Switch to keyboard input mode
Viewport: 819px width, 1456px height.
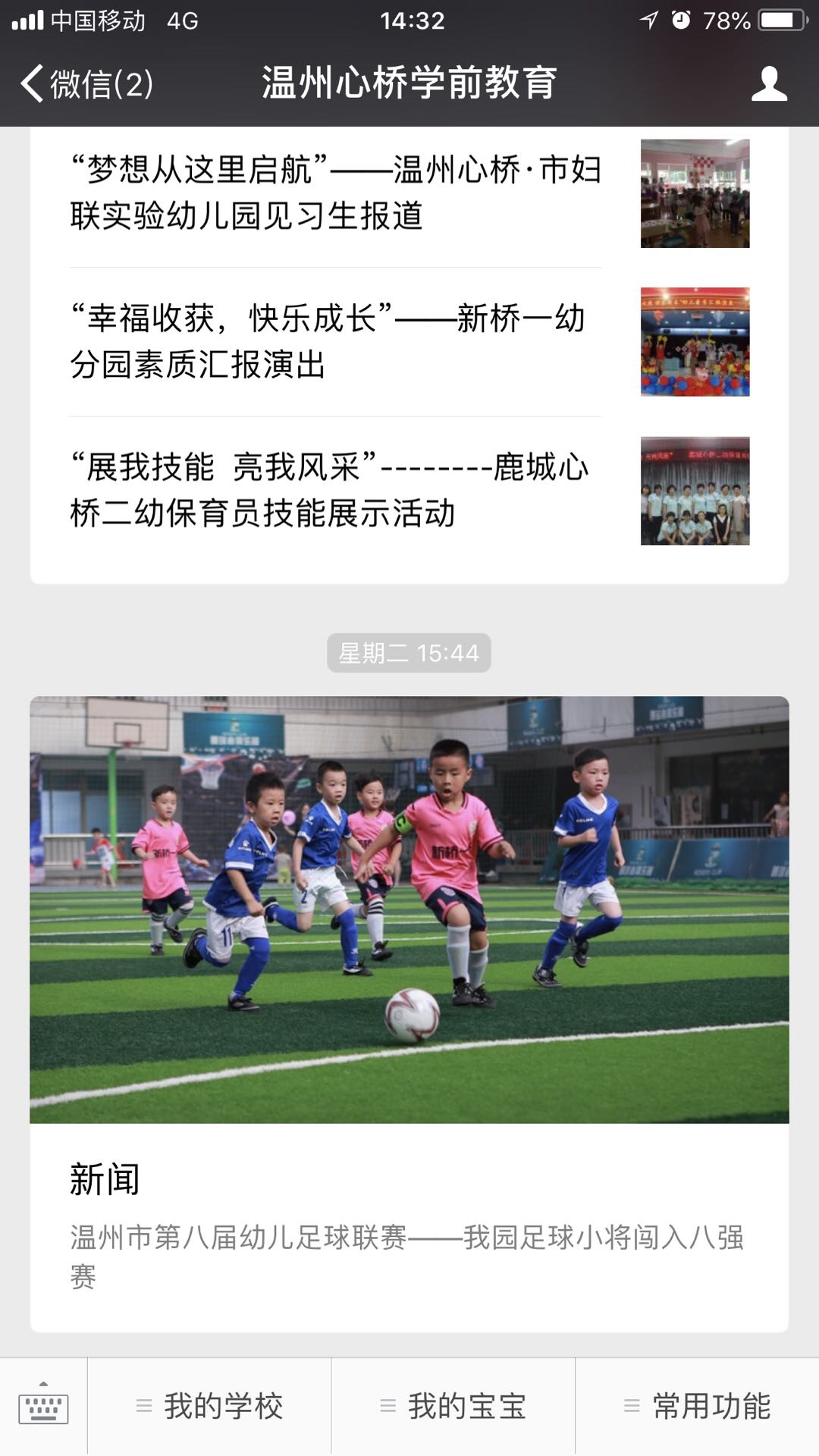pyautogui.click(x=43, y=1407)
